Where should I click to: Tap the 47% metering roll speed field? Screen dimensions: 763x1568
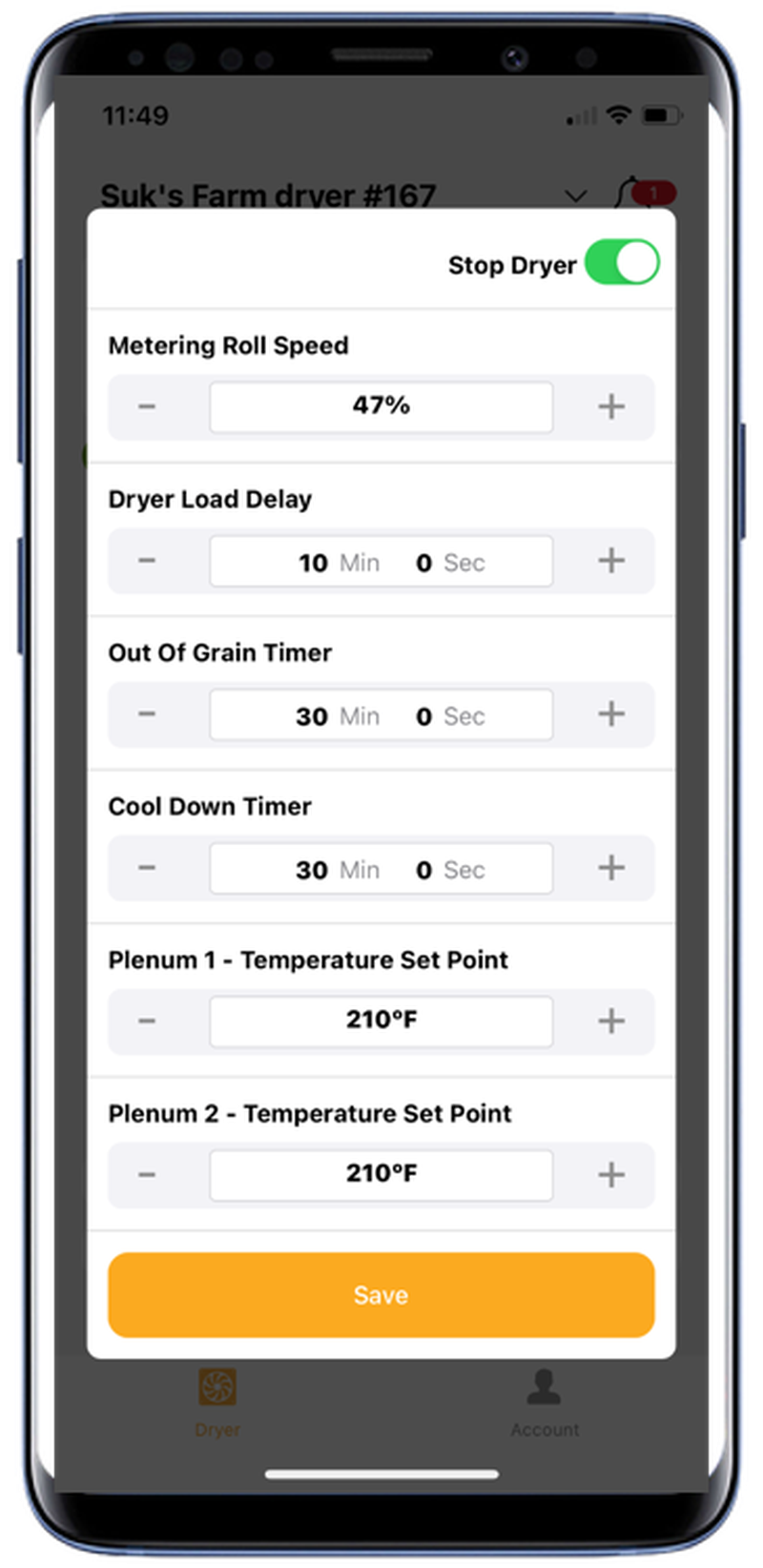click(381, 407)
